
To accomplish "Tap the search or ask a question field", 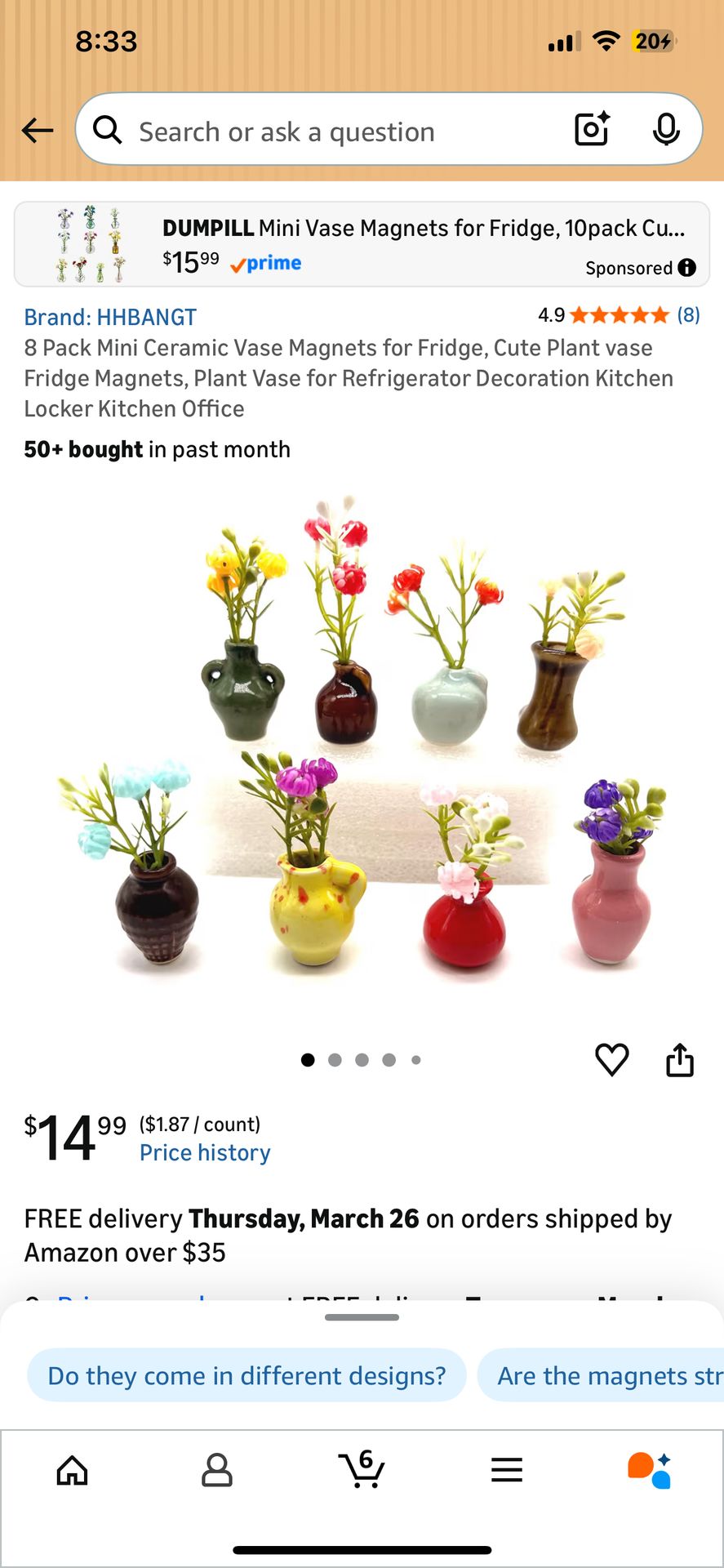I will (326, 131).
